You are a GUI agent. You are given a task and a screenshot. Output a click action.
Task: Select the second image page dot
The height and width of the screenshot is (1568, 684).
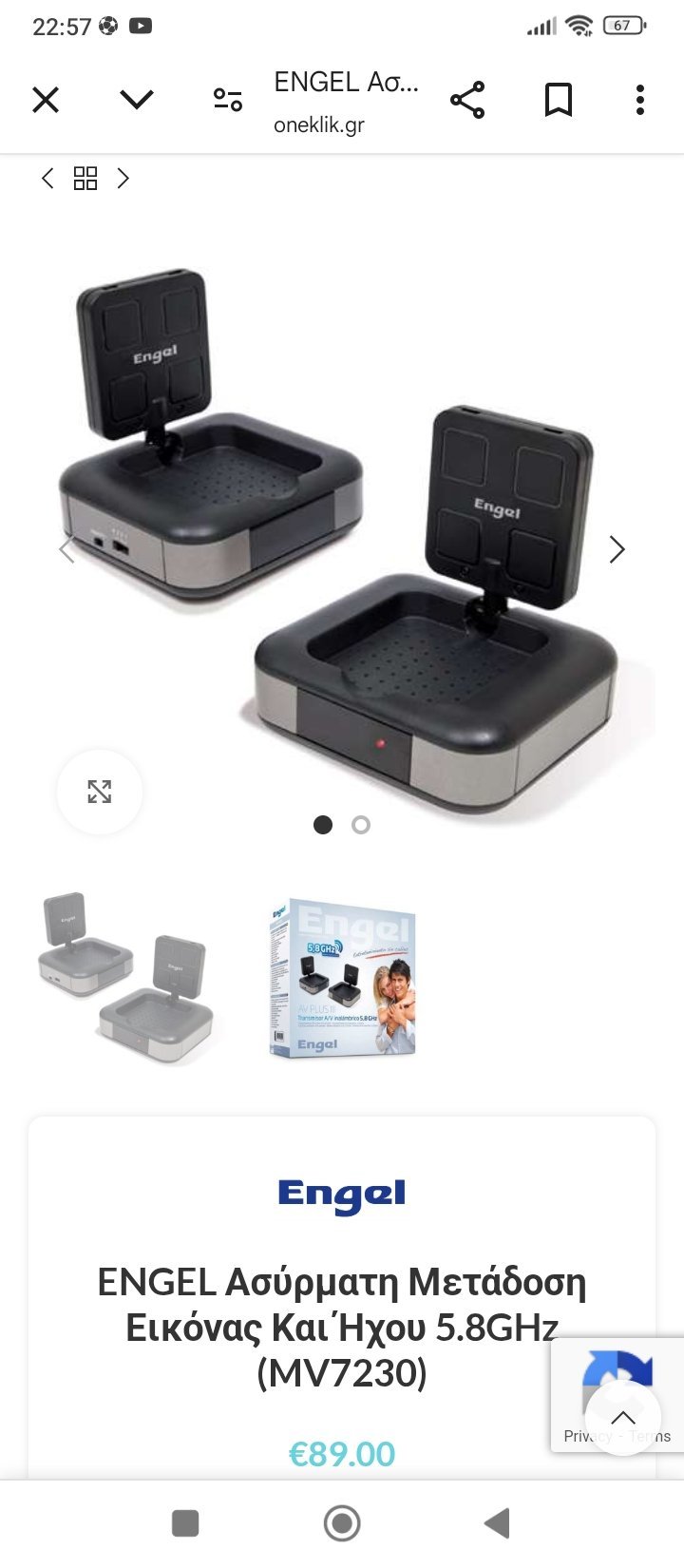pyautogui.click(x=361, y=825)
